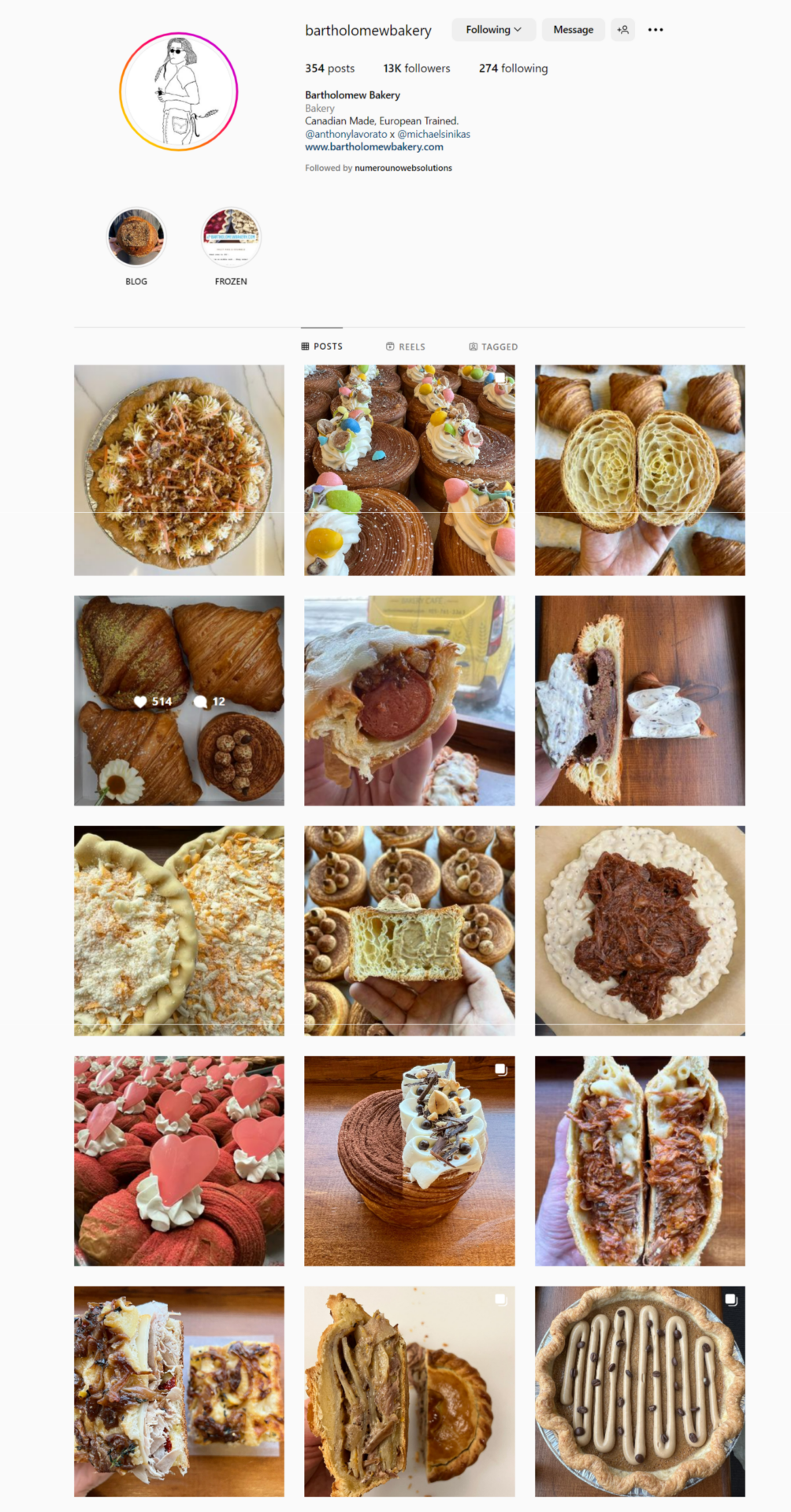Open www.bartholomewbakery.com website link
Screen dimensions: 791x1512
[374, 146]
